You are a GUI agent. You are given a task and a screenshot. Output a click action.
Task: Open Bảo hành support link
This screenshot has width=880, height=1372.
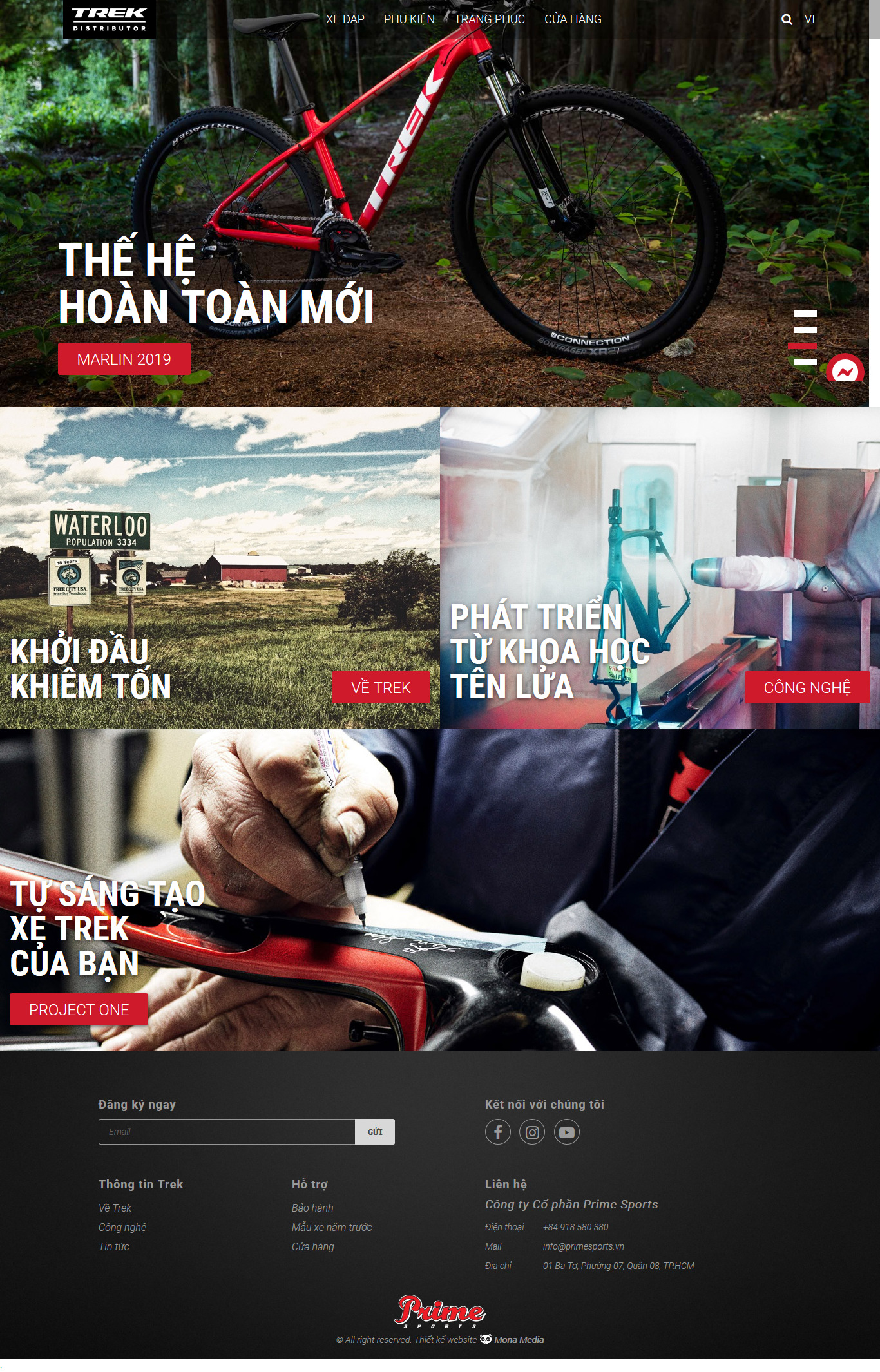tap(312, 1208)
